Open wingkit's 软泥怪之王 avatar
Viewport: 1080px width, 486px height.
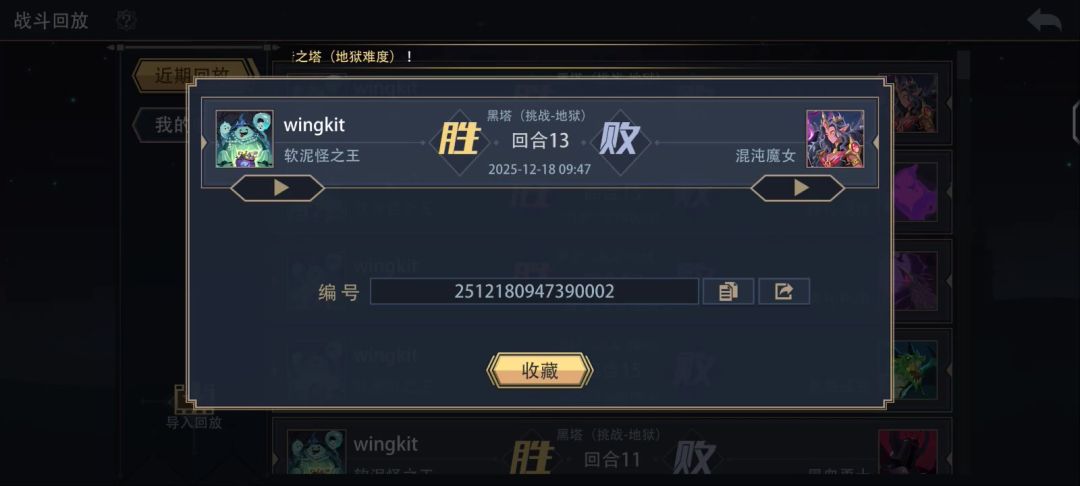click(245, 139)
